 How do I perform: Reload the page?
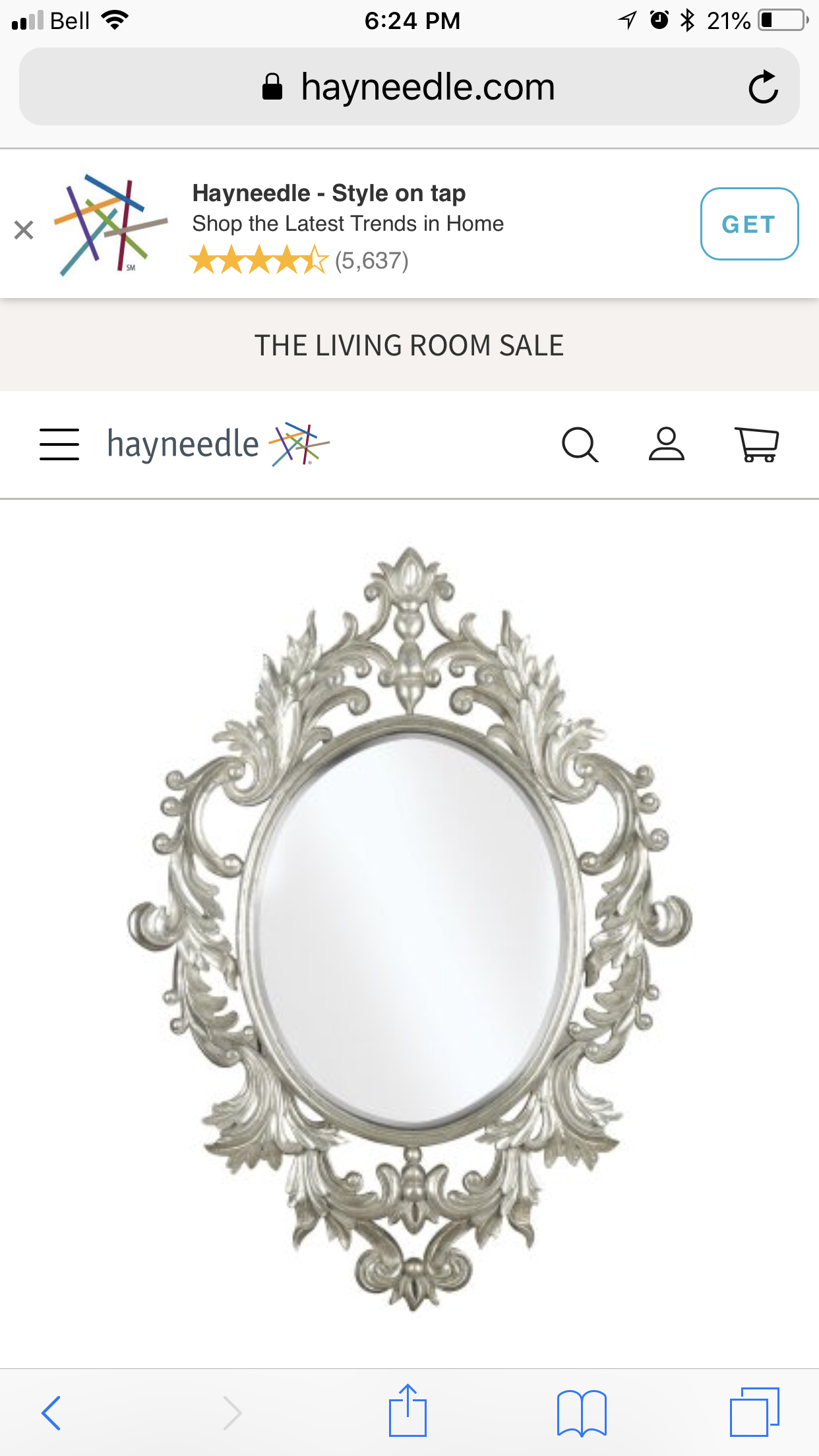(763, 87)
